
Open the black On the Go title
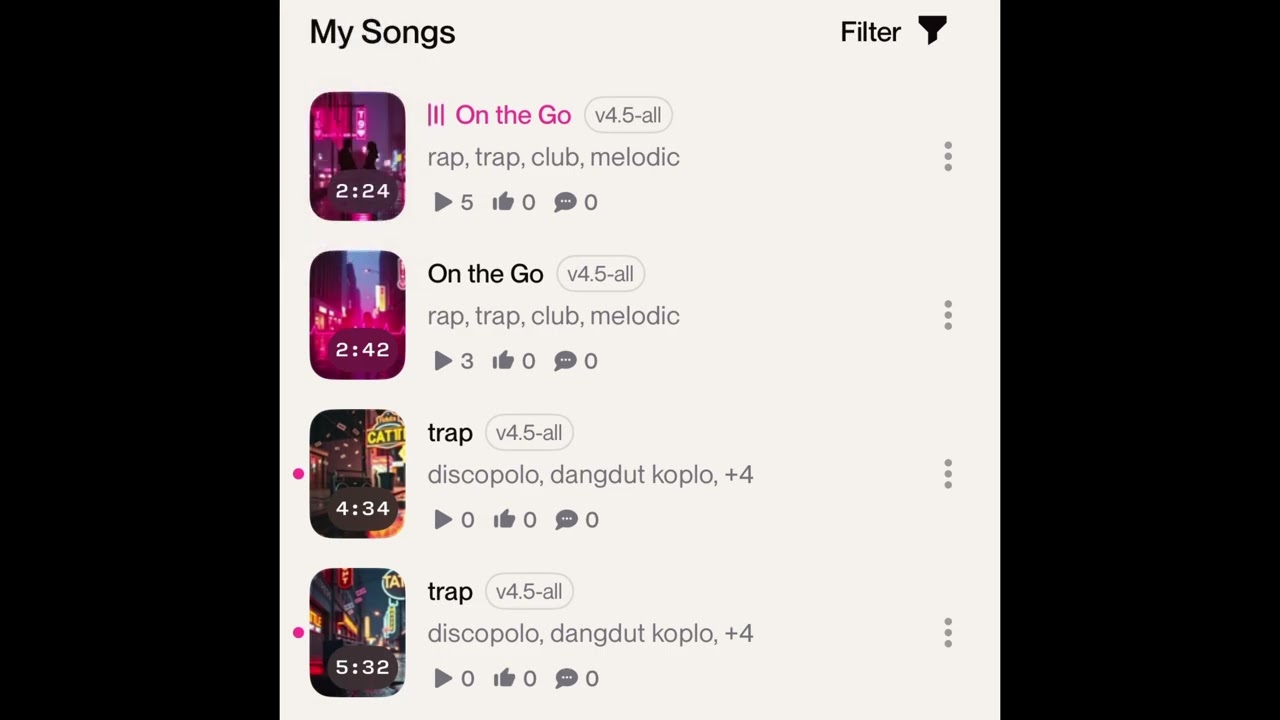485,274
